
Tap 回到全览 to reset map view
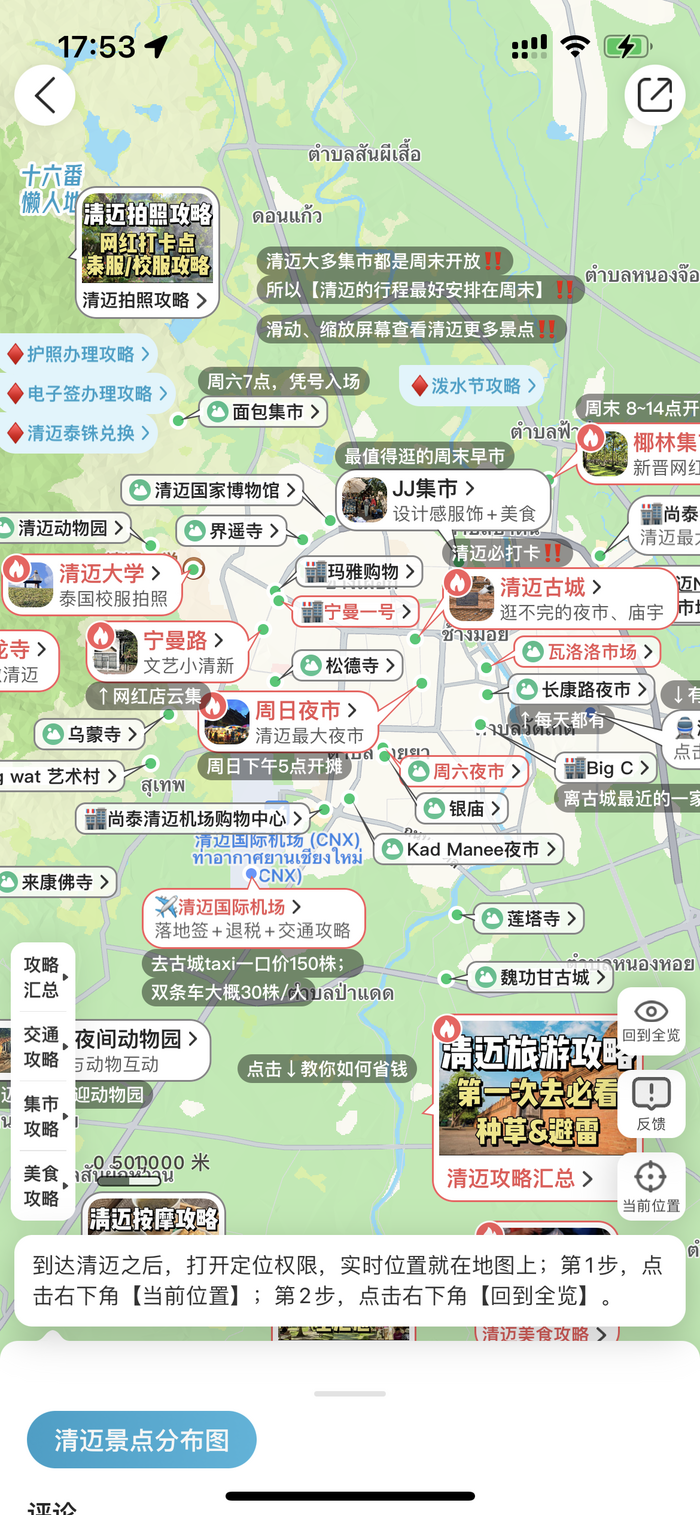tap(651, 1021)
